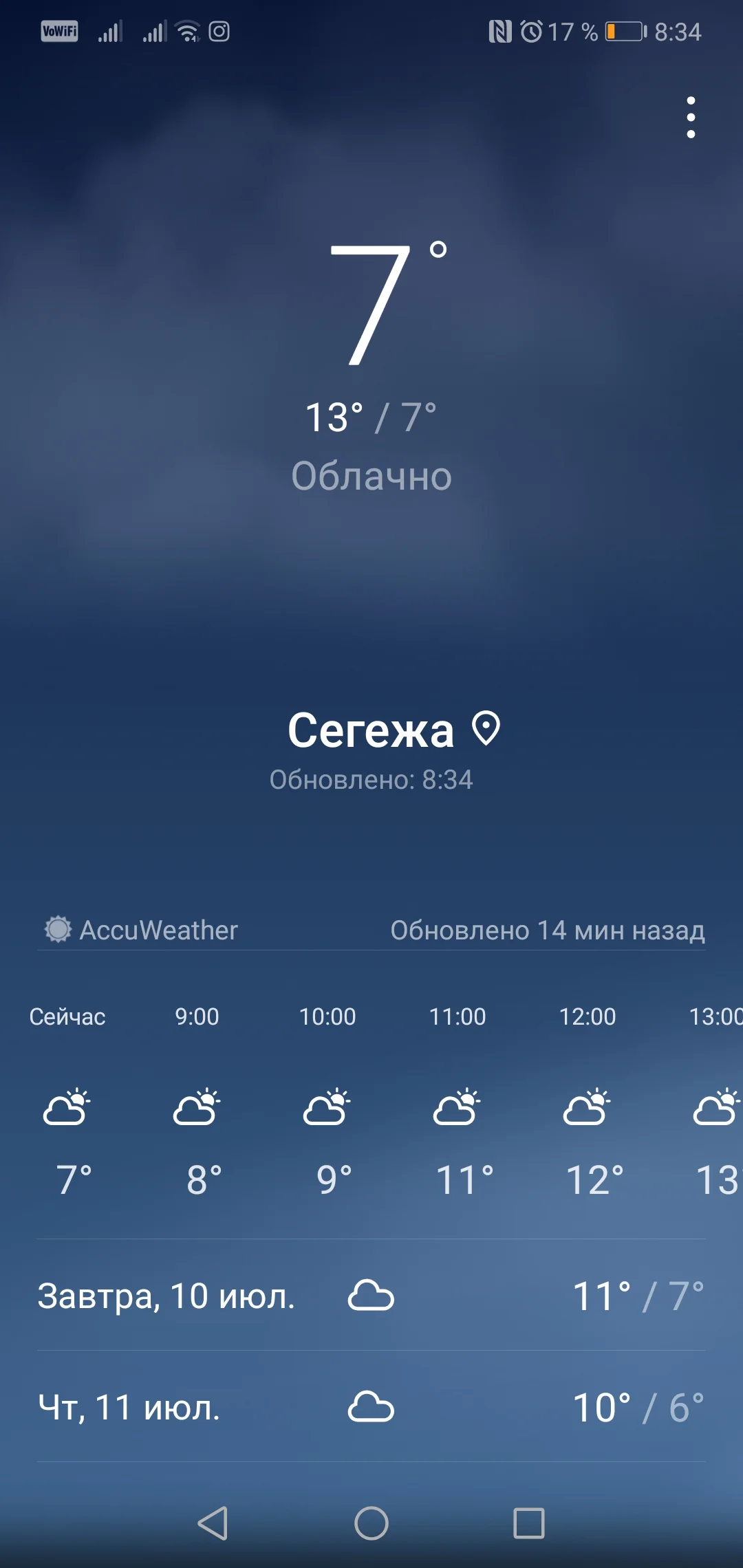Click the AccuWeather sun icon

coord(58,930)
